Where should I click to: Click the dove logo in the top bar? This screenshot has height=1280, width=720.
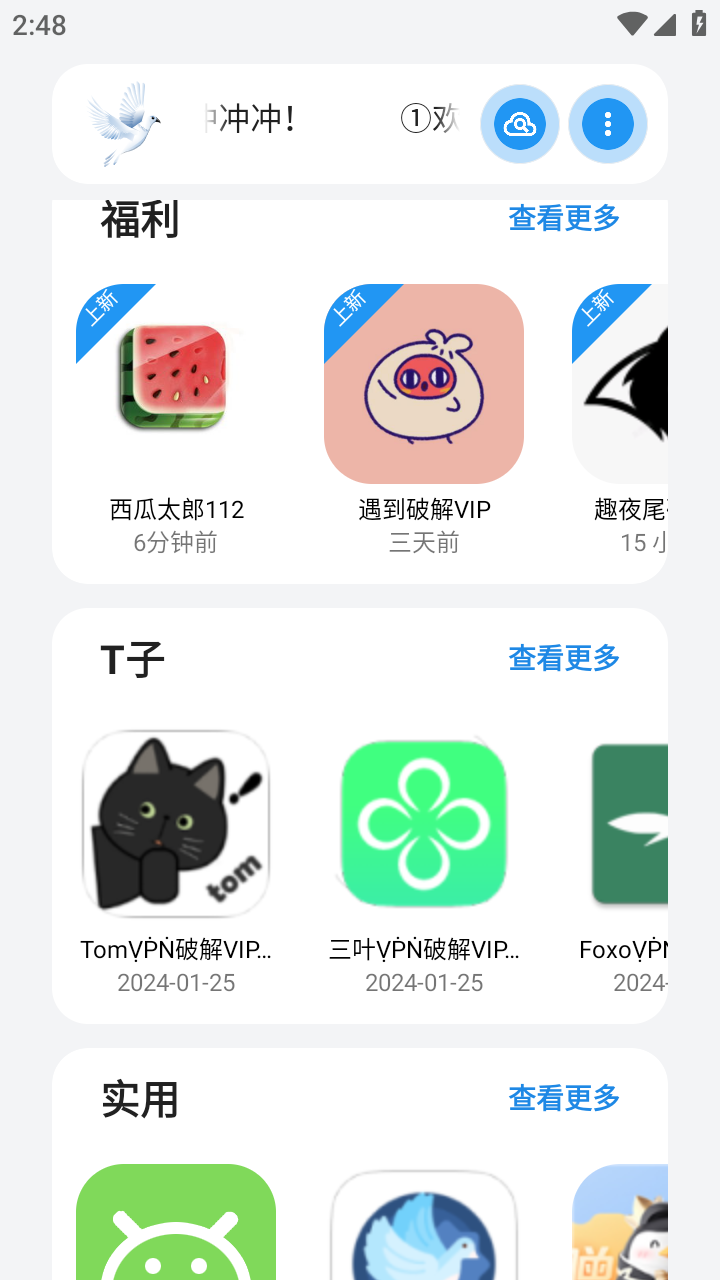pyautogui.click(x=125, y=122)
